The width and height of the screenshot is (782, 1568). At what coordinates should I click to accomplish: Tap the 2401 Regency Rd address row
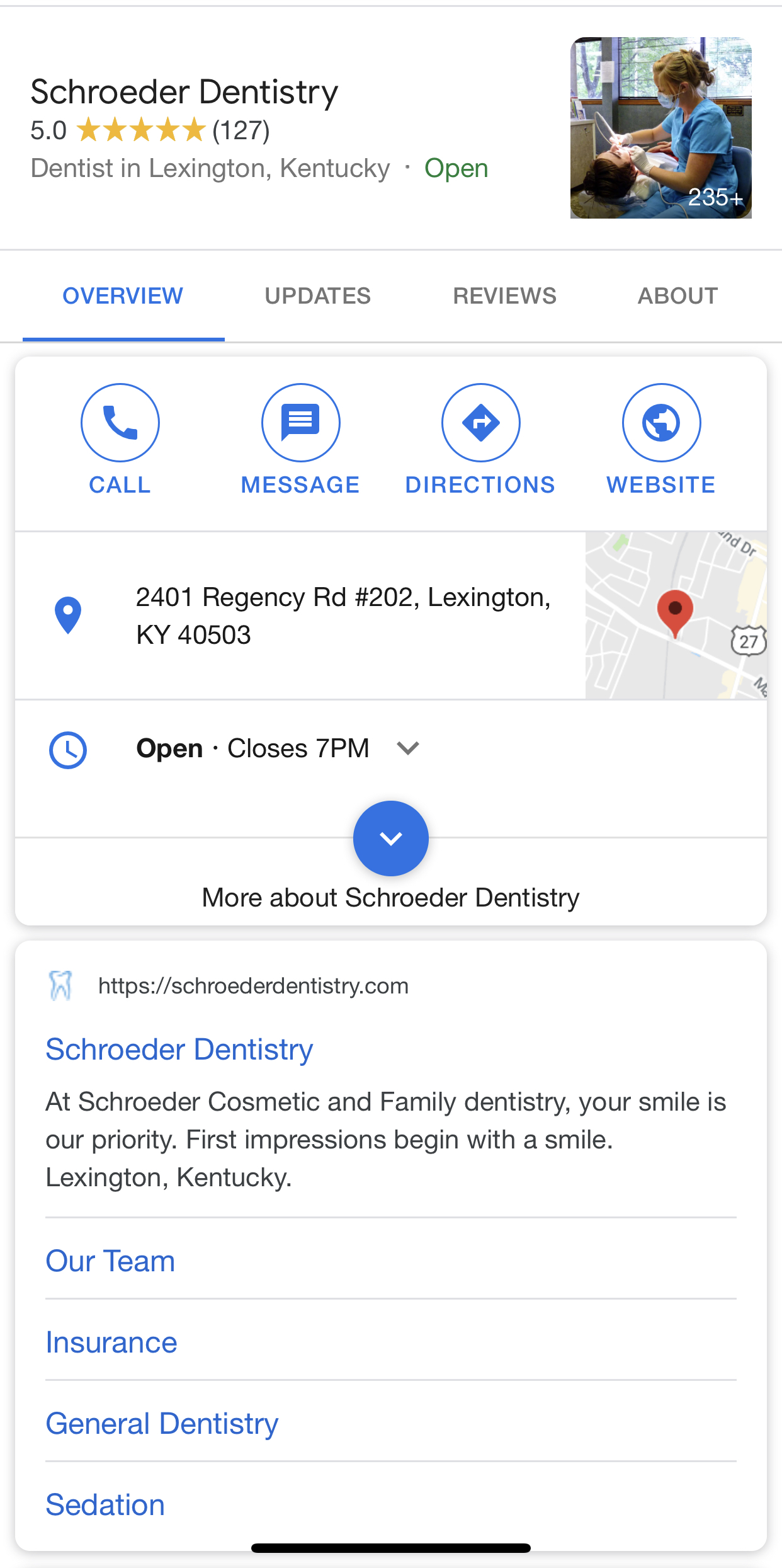tap(343, 615)
